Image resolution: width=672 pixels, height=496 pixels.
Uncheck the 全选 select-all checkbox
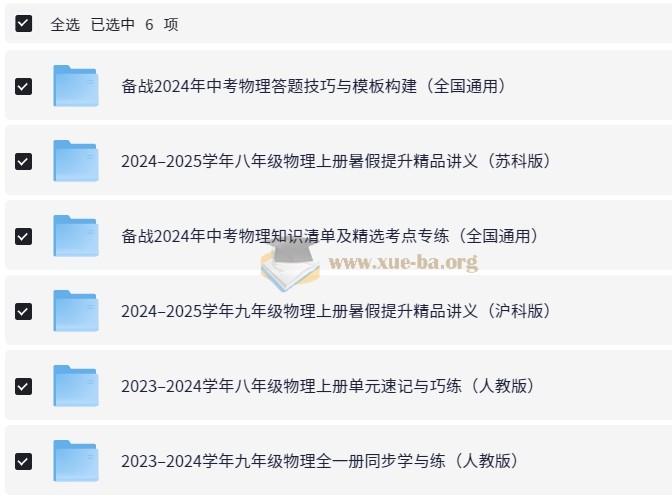[x=24, y=24]
